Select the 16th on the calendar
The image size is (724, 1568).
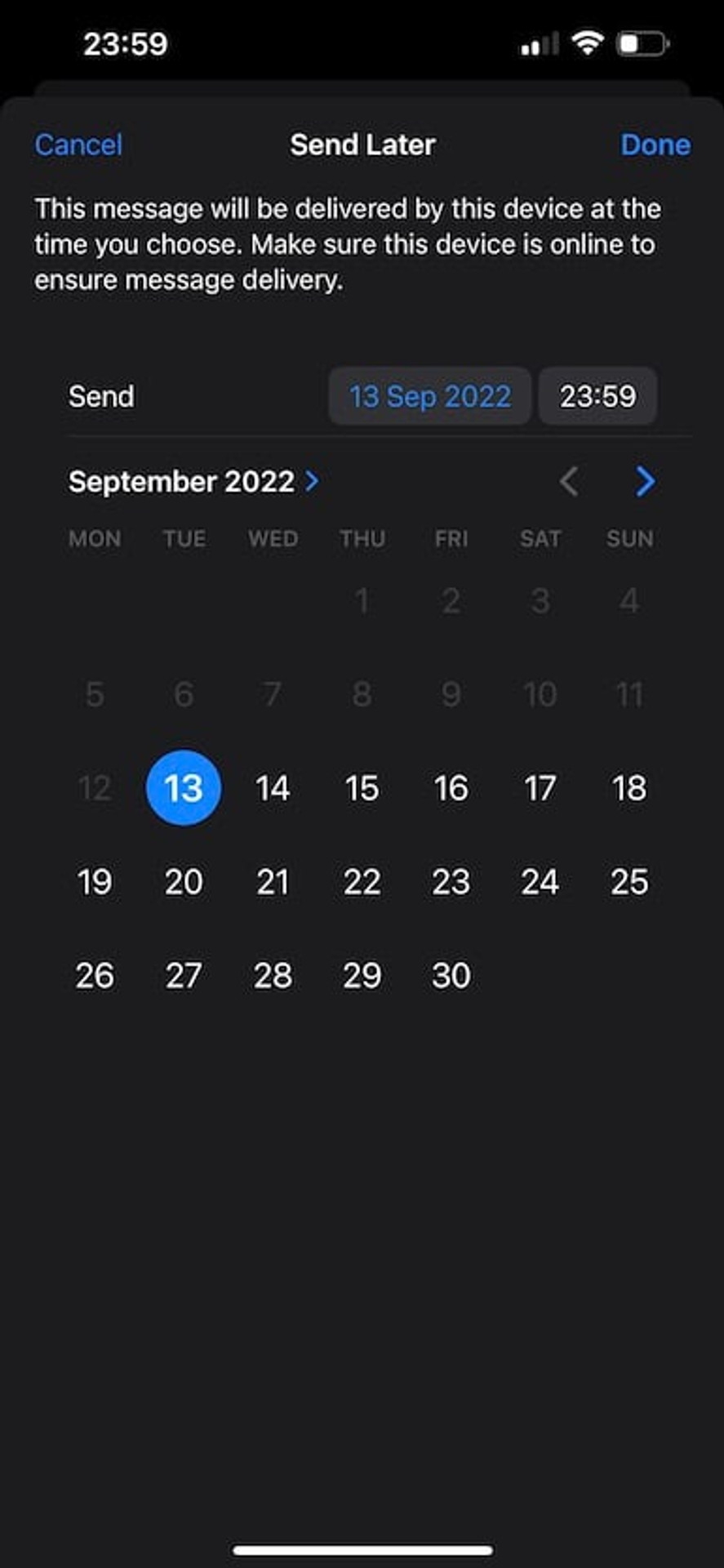pyautogui.click(x=451, y=788)
